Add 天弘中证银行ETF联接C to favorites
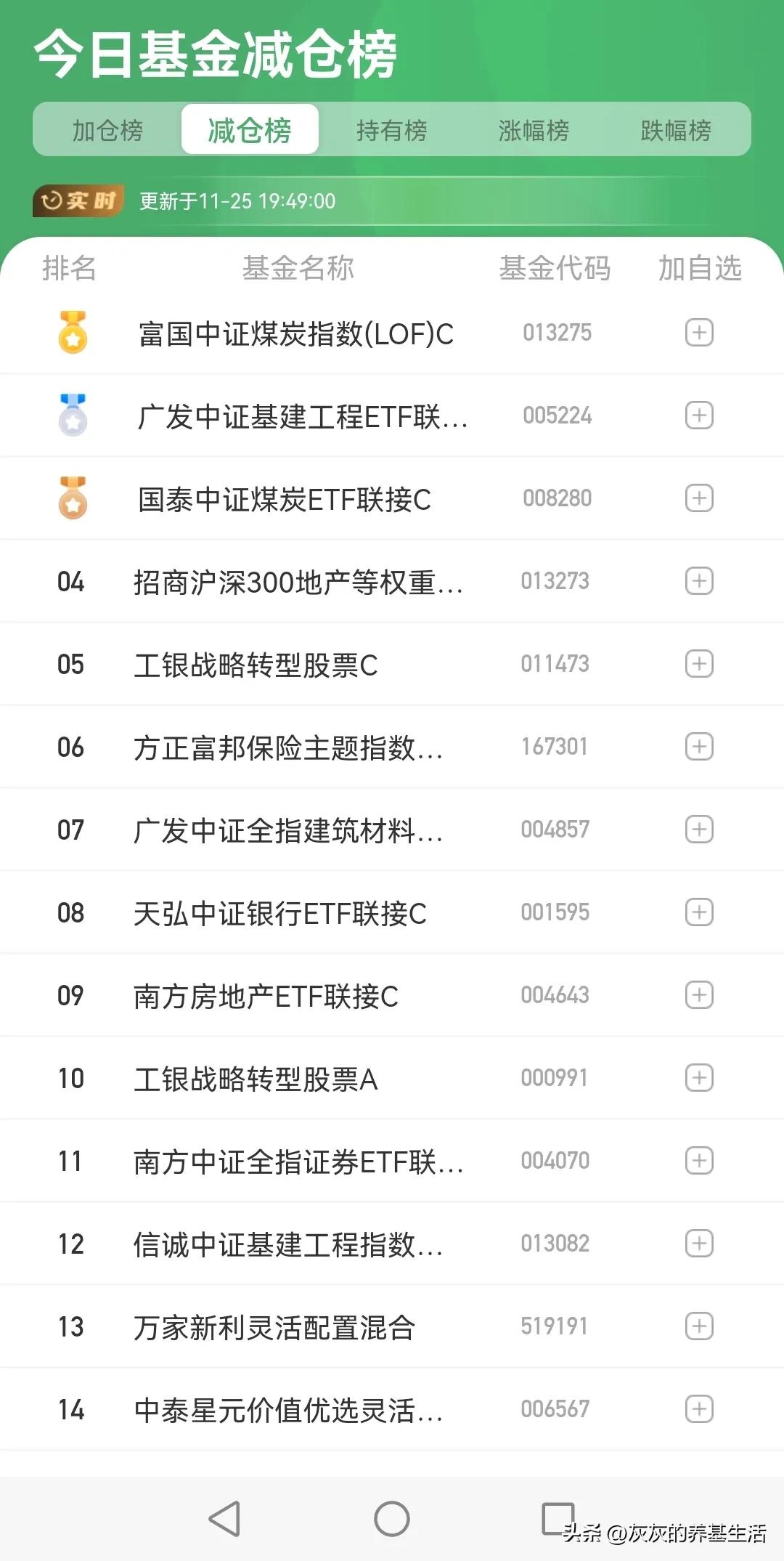The width and height of the screenshot is (784, 1561). (698, 912)
